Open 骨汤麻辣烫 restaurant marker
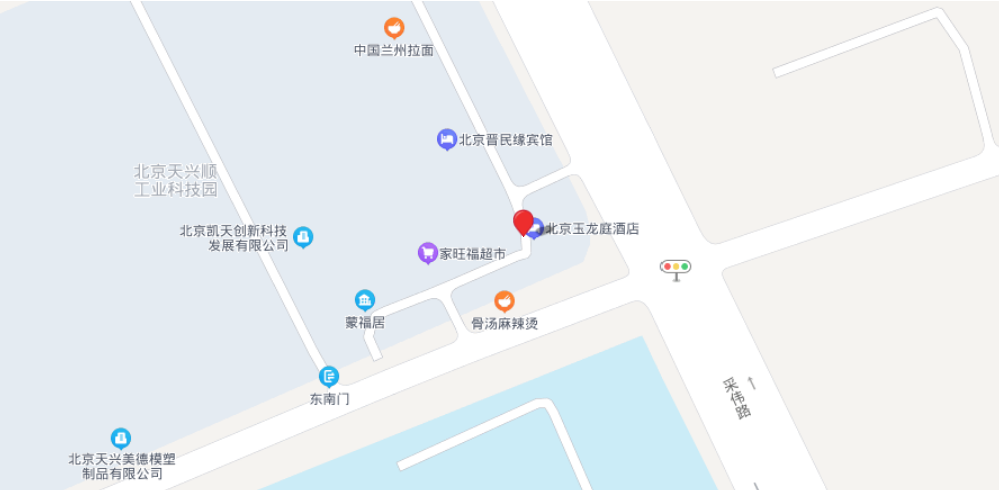This screenshot has height=490, width=999. pos(505,301)
